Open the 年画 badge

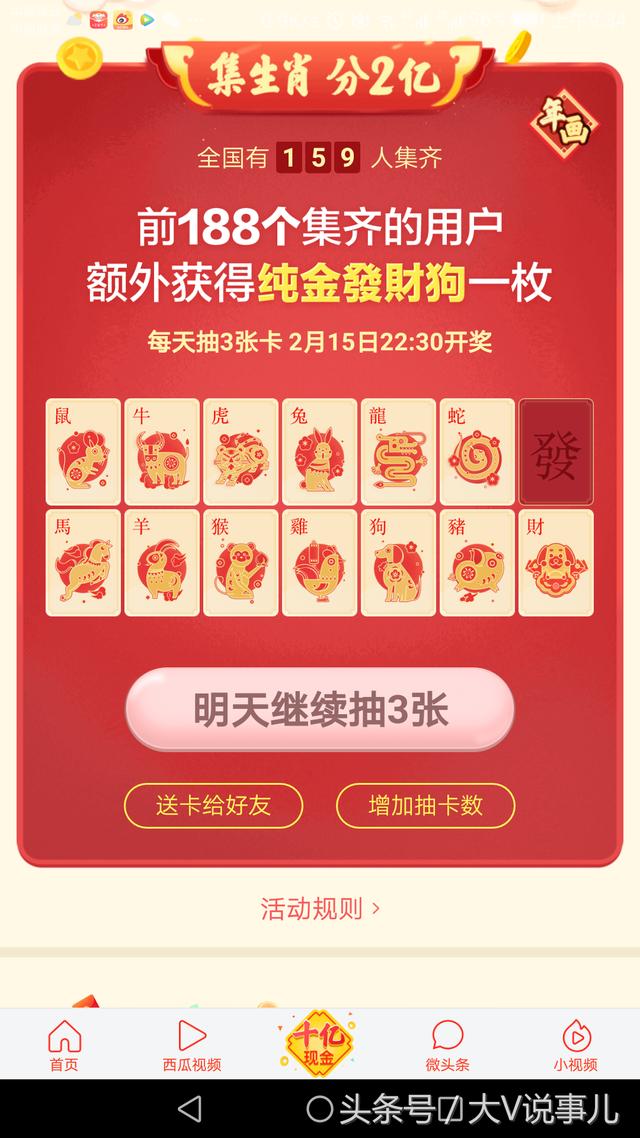click(x=565, y=126)
